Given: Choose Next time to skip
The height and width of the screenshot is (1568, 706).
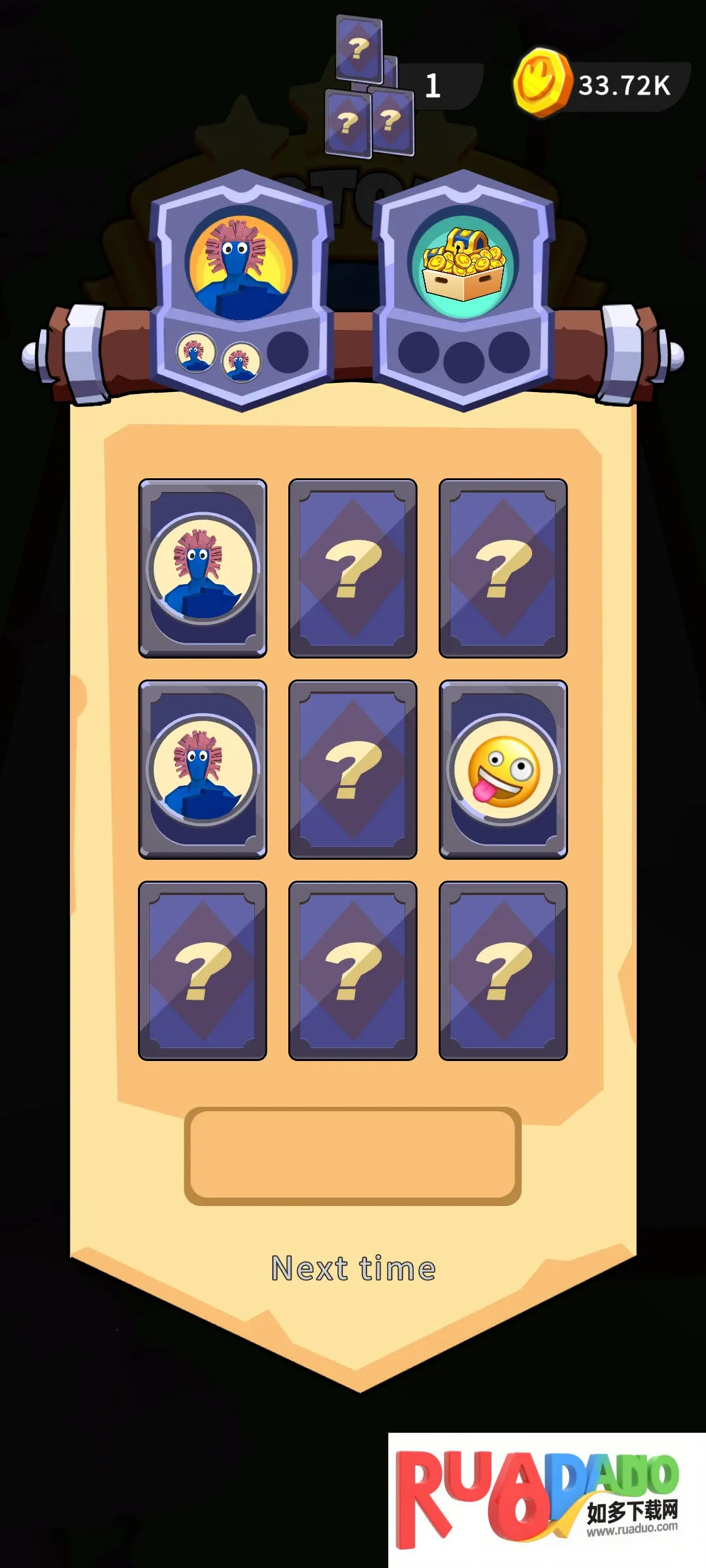Looking at the screenshot, I should [x=353, y=1269].
